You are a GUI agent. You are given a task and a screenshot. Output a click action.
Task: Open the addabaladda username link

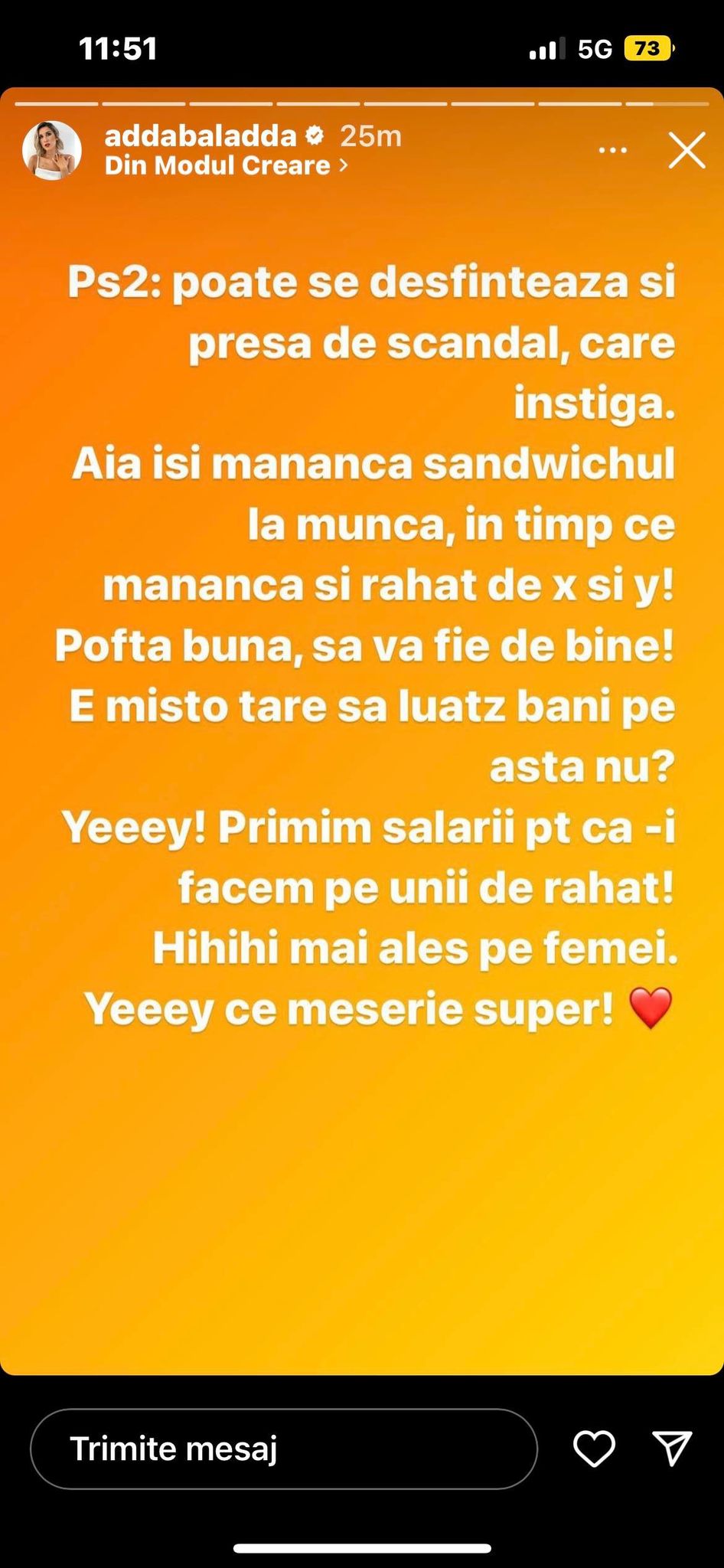(x=201, y=136)
